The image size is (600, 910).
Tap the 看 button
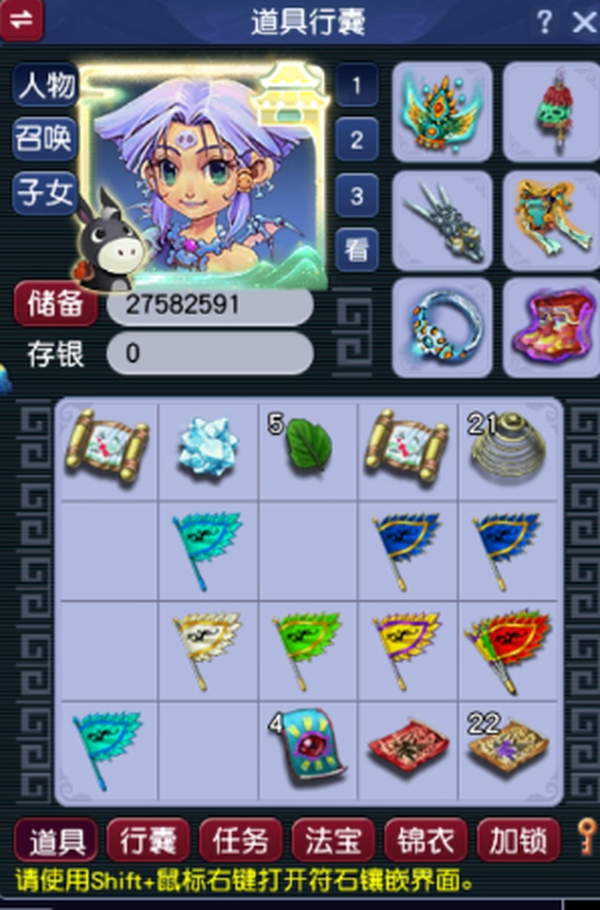click(357, 250)
